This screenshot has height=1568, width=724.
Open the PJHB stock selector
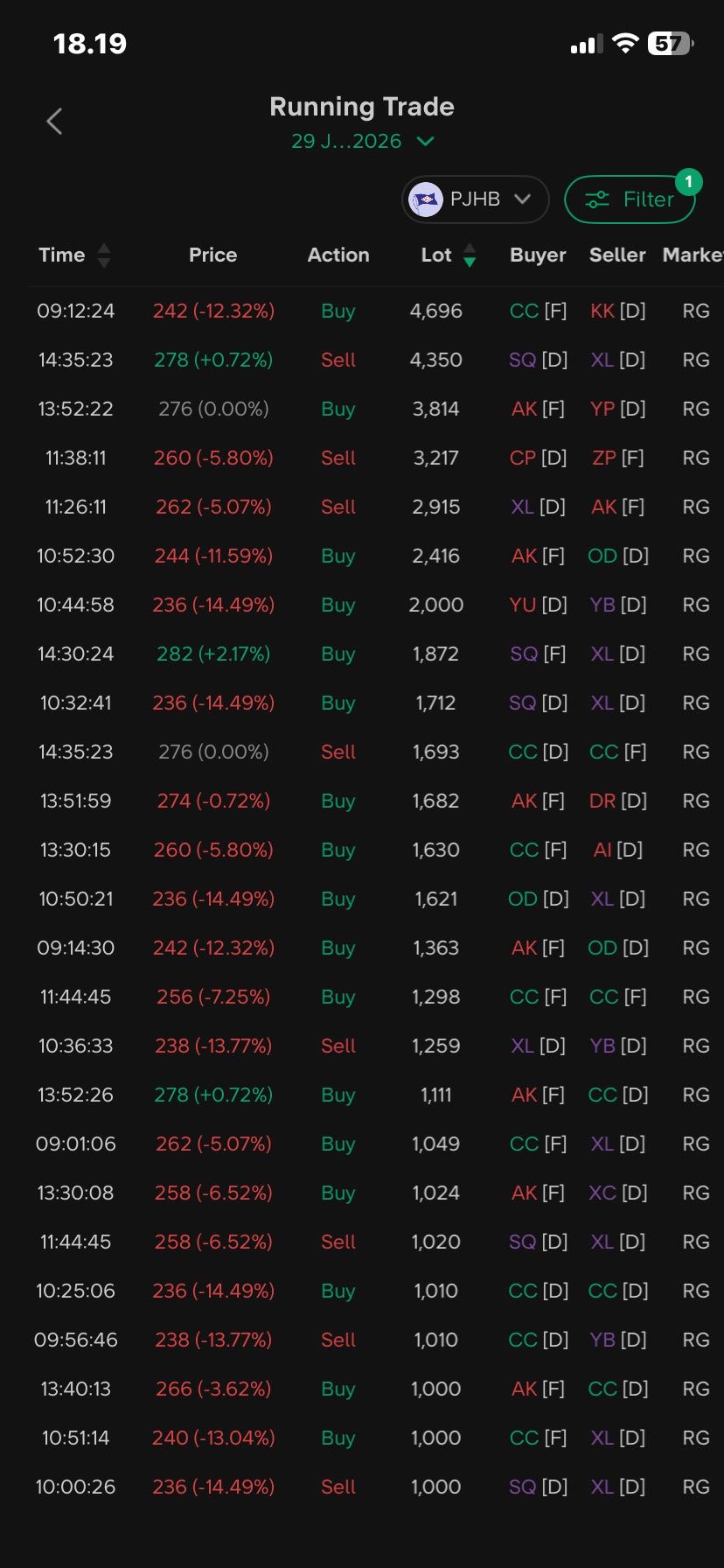[475, 199]
